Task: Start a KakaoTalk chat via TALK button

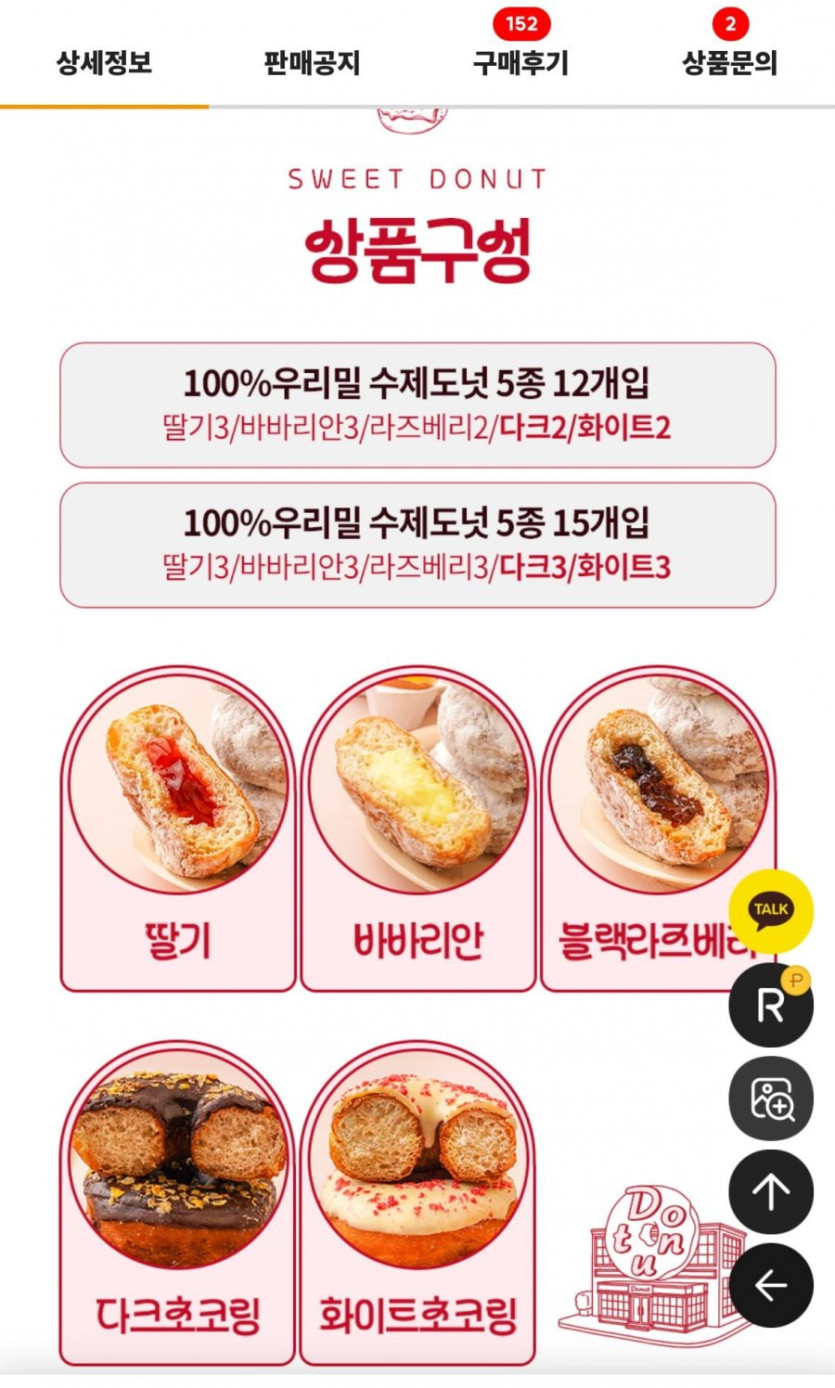Action: click(770, 911)
